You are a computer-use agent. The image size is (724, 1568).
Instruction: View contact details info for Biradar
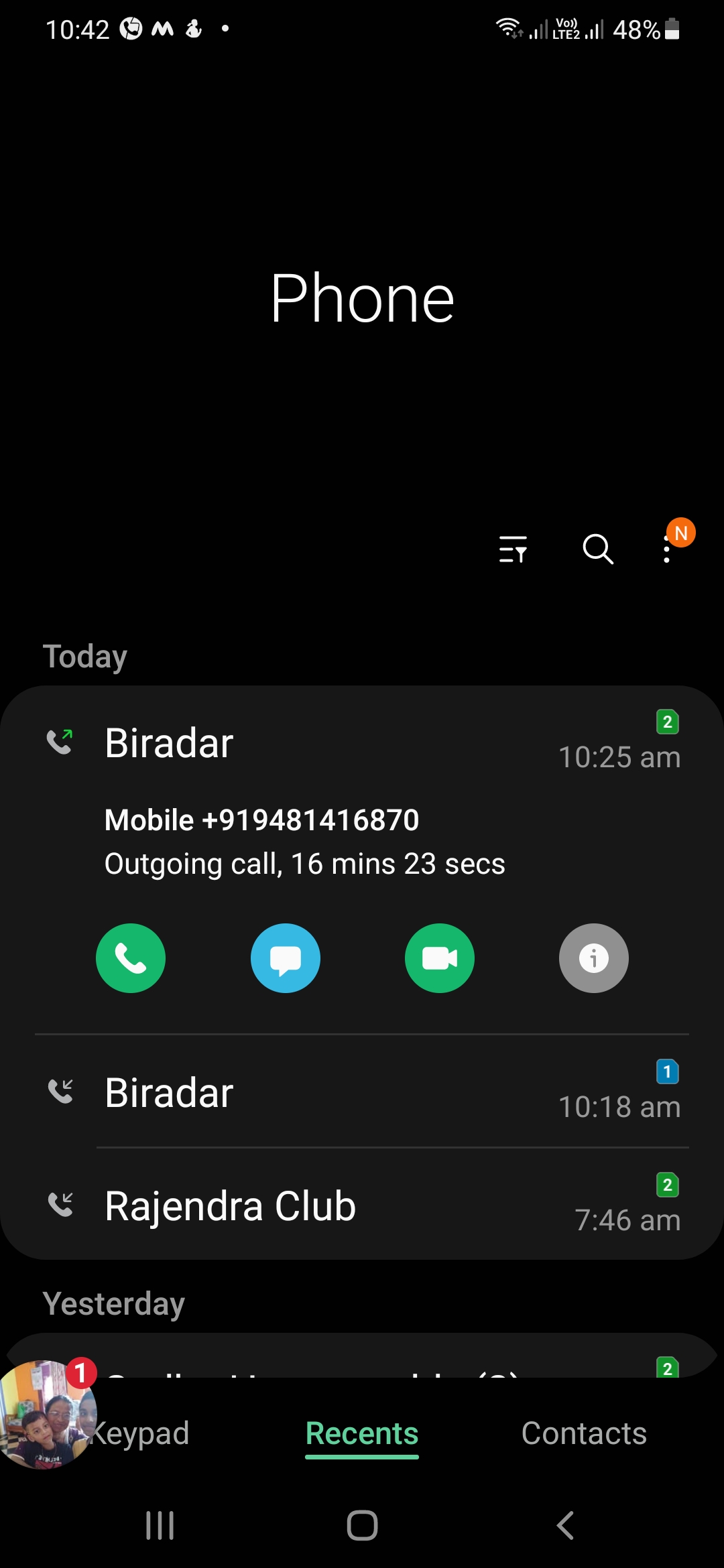click(594, 958)
